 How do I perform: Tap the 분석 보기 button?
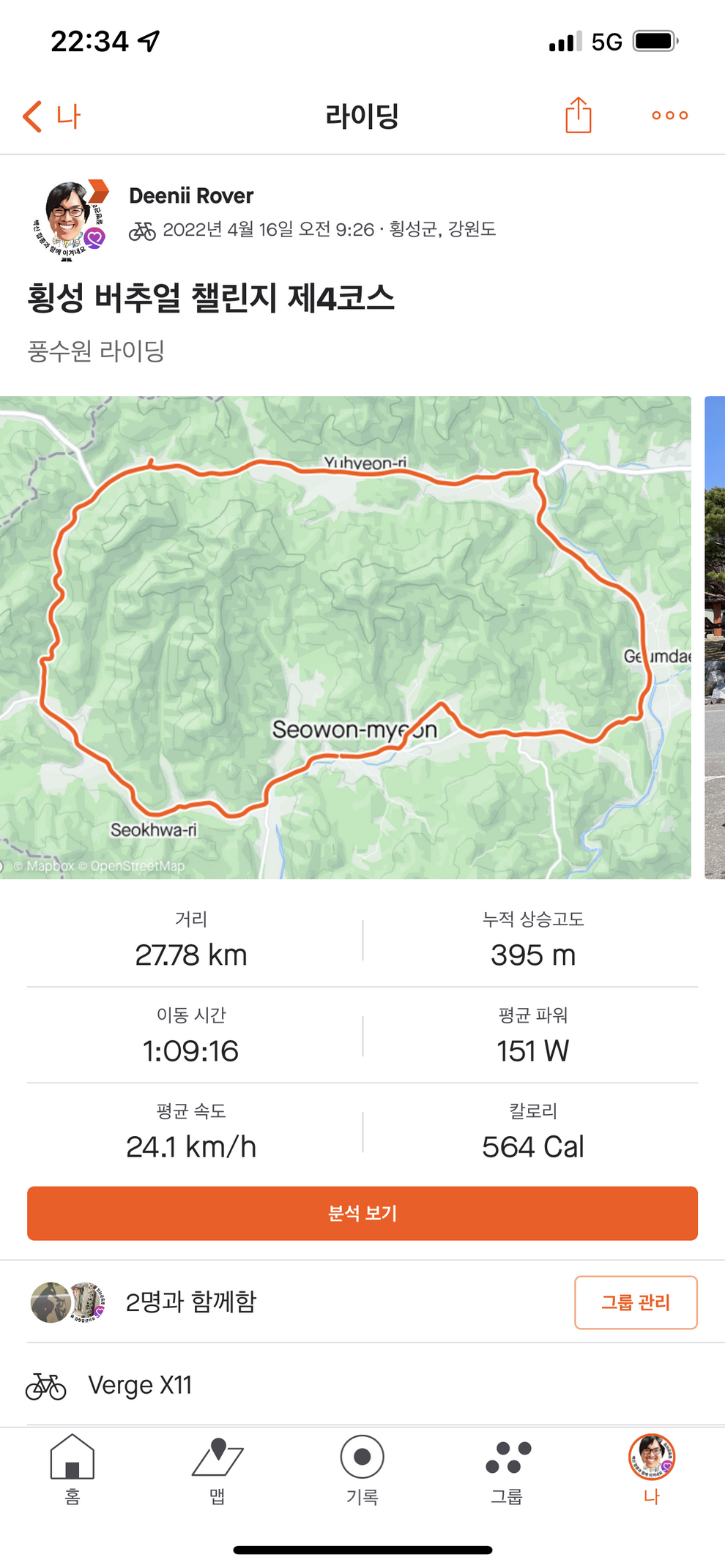362,1213
